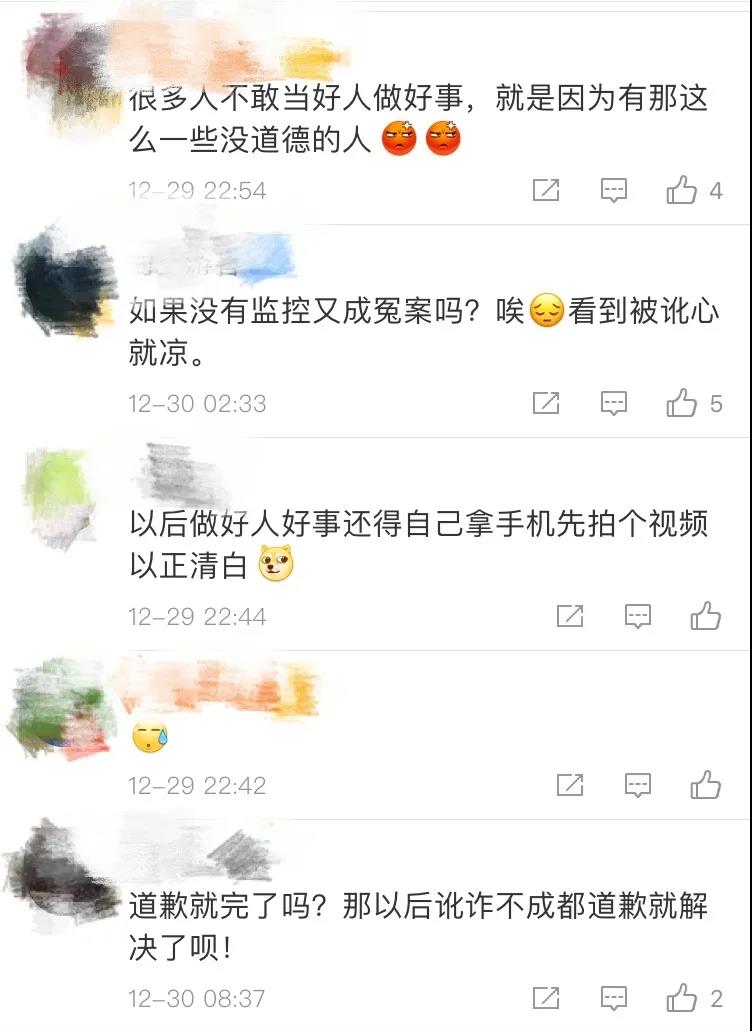Repost the comment posted 12-30 02:33

pyautogui.click(x=546, y=403)
